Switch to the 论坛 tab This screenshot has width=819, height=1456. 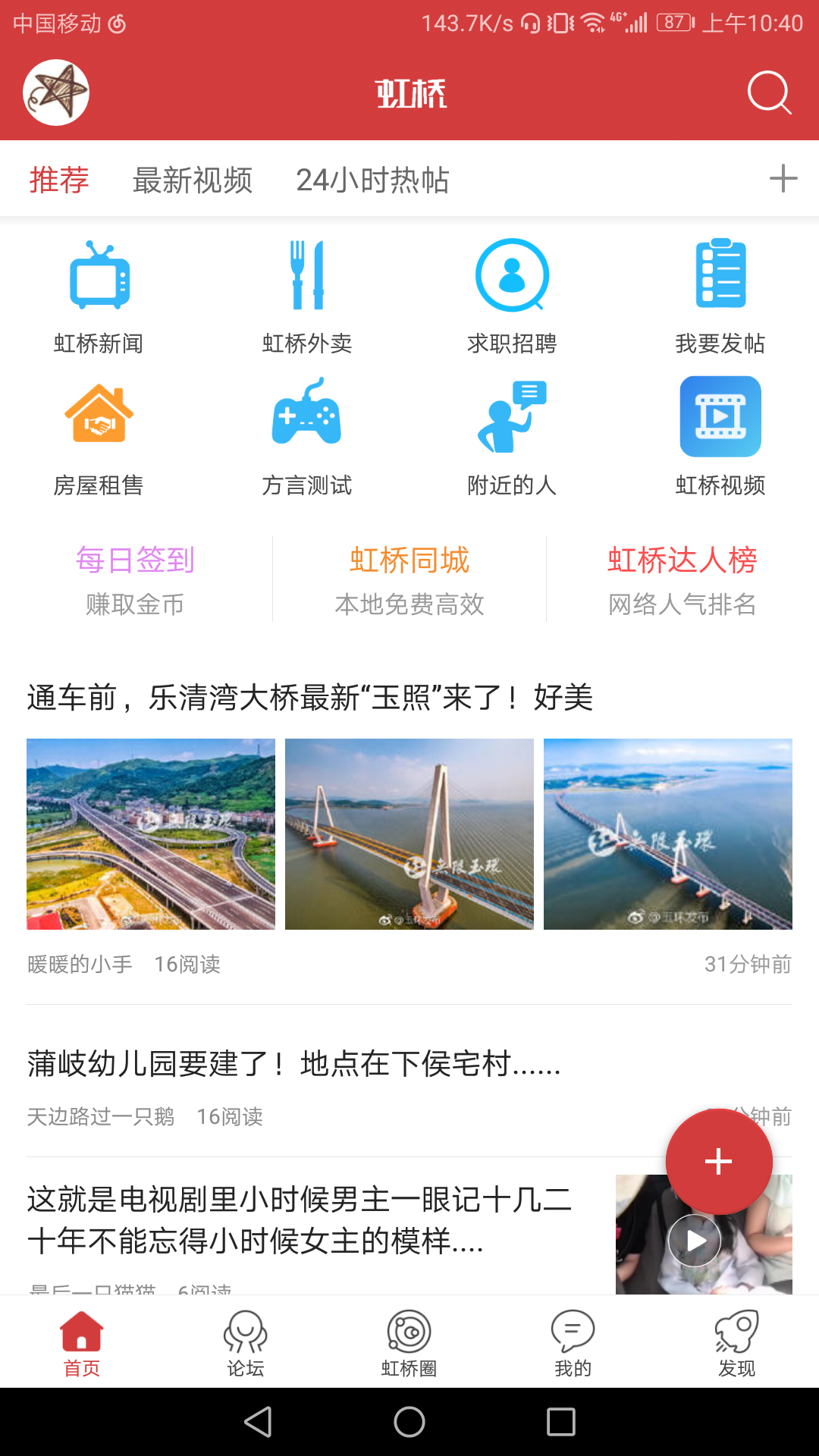246,1344
